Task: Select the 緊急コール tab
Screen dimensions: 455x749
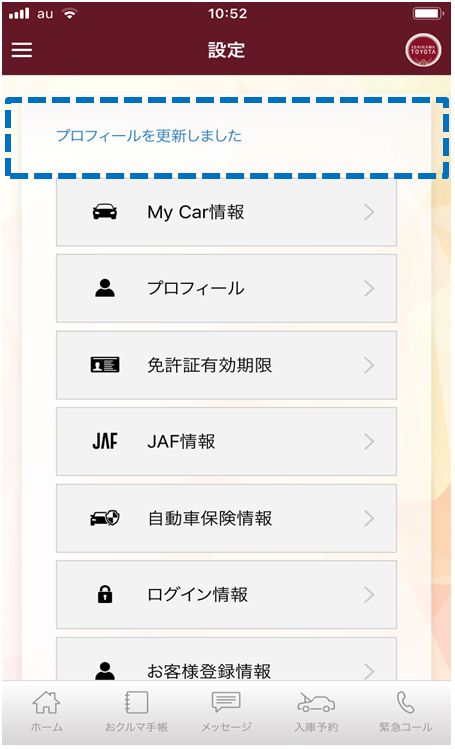Action: [405, 712]
